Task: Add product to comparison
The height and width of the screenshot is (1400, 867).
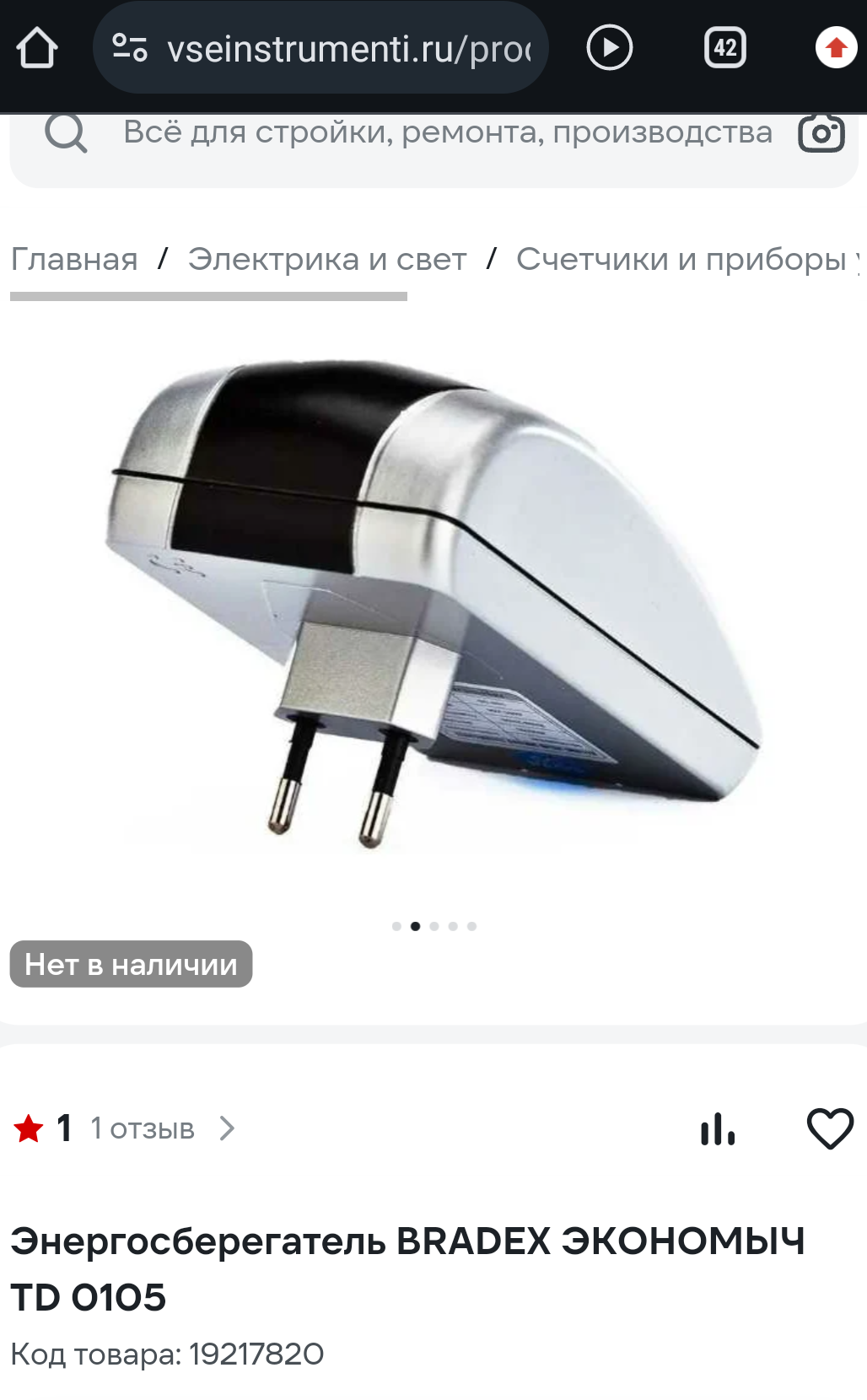Action: point(718,1128)
